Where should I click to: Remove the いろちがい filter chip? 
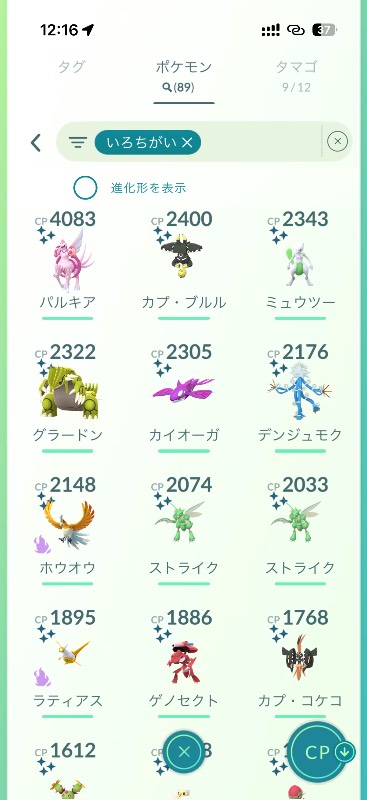click(148, 142)
